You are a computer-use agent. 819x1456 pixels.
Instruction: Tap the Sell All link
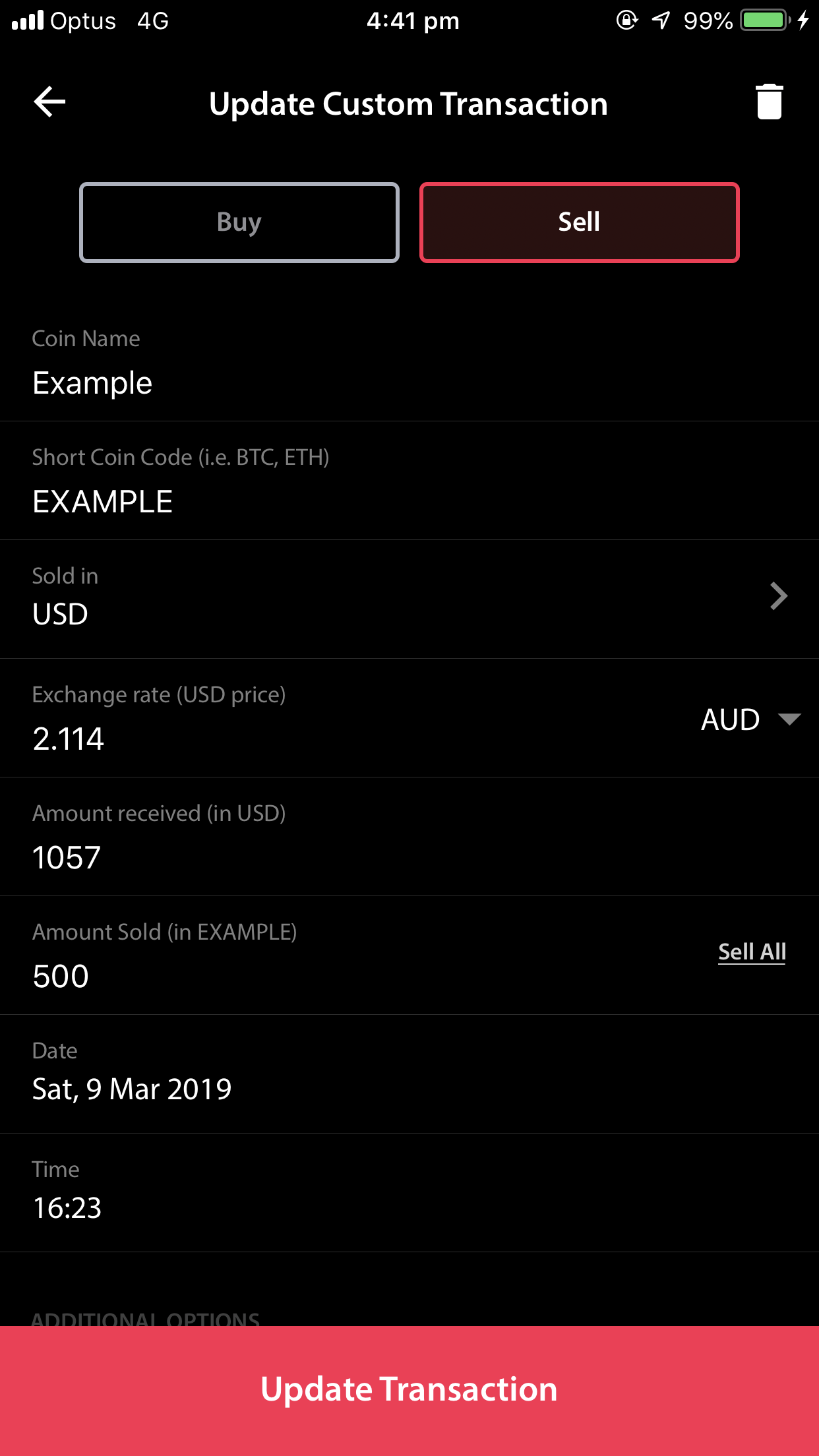pos(752,952)
